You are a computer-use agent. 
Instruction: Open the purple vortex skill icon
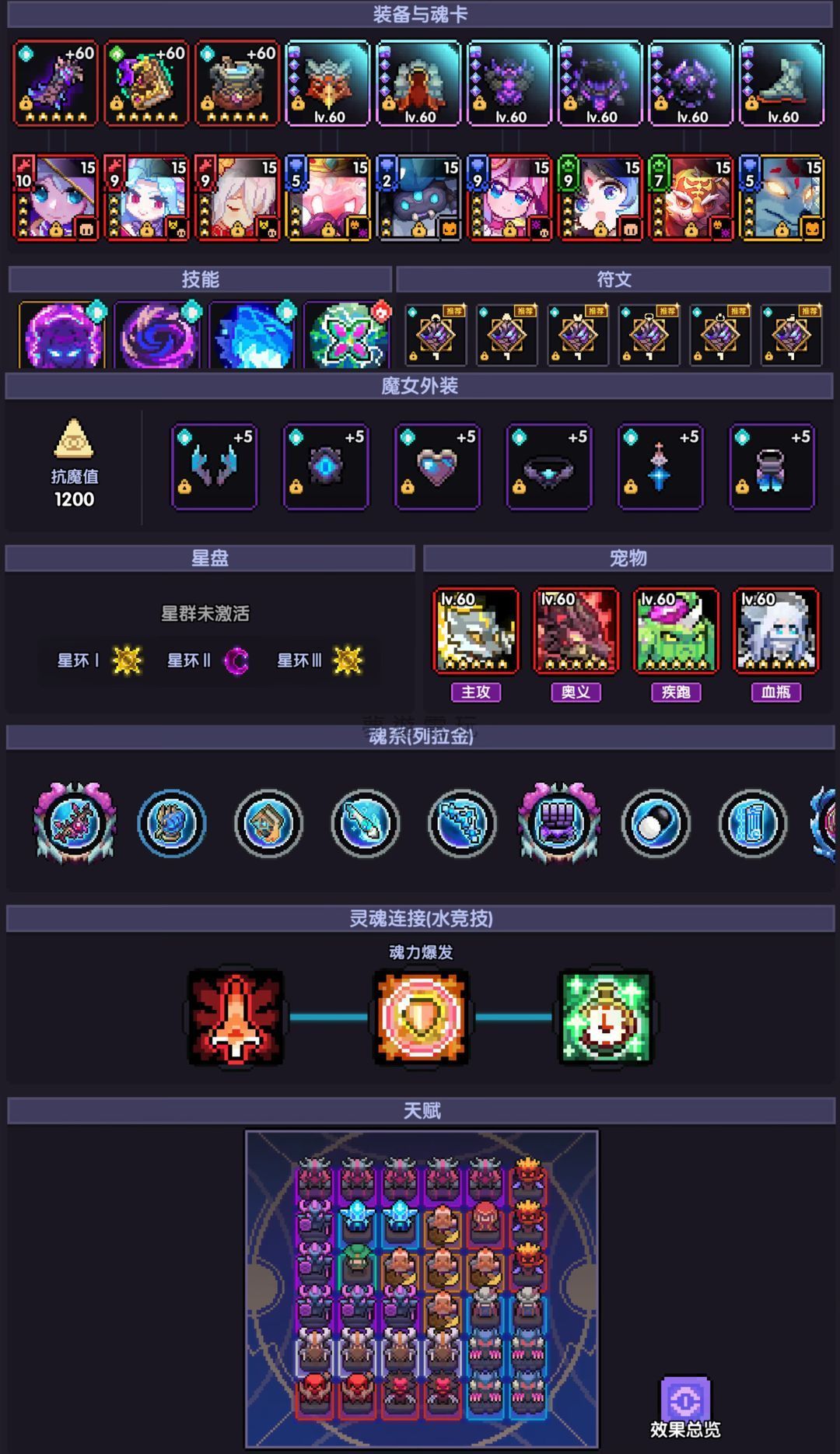pyautogui.click(x=158, y=336)
